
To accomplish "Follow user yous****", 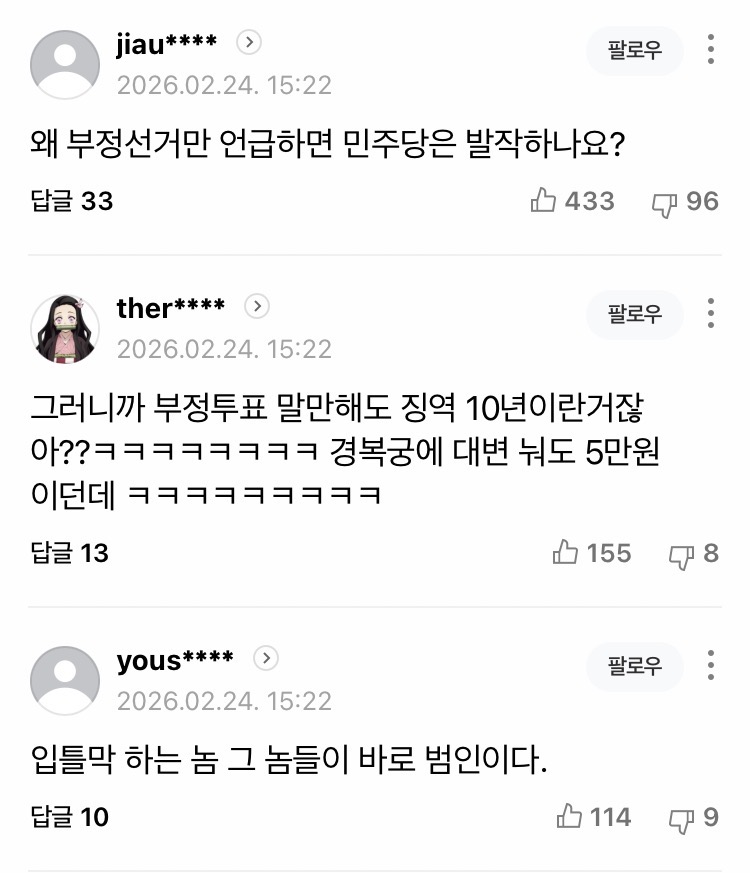I will click(634, 666).
